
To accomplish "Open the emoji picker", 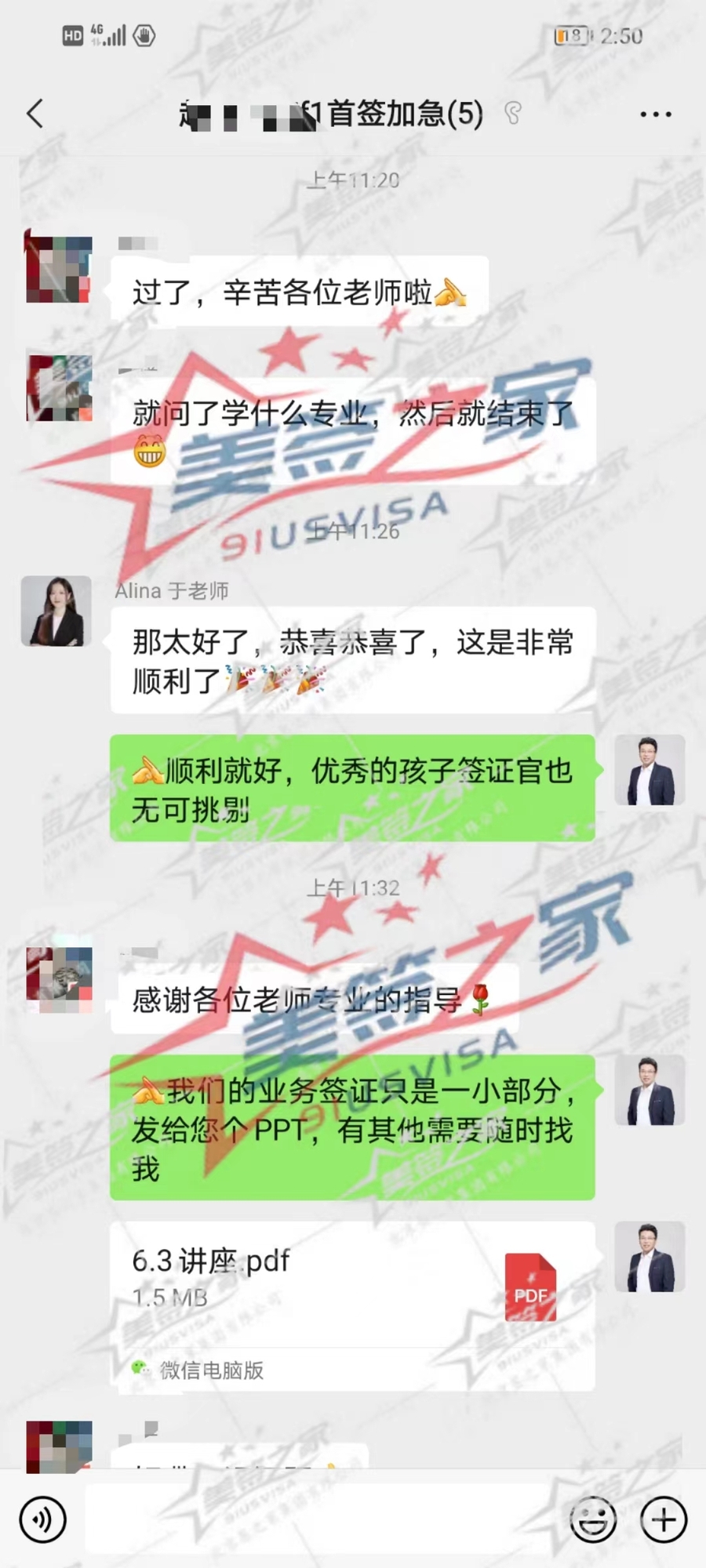I will click(x=592, y=1519).
